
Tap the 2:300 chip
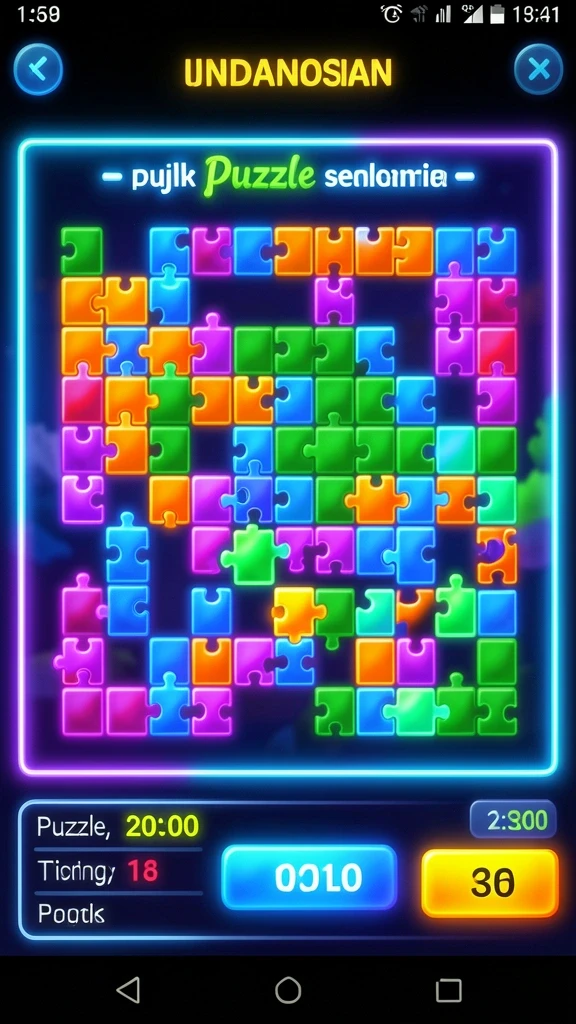[x=513, y=819]
